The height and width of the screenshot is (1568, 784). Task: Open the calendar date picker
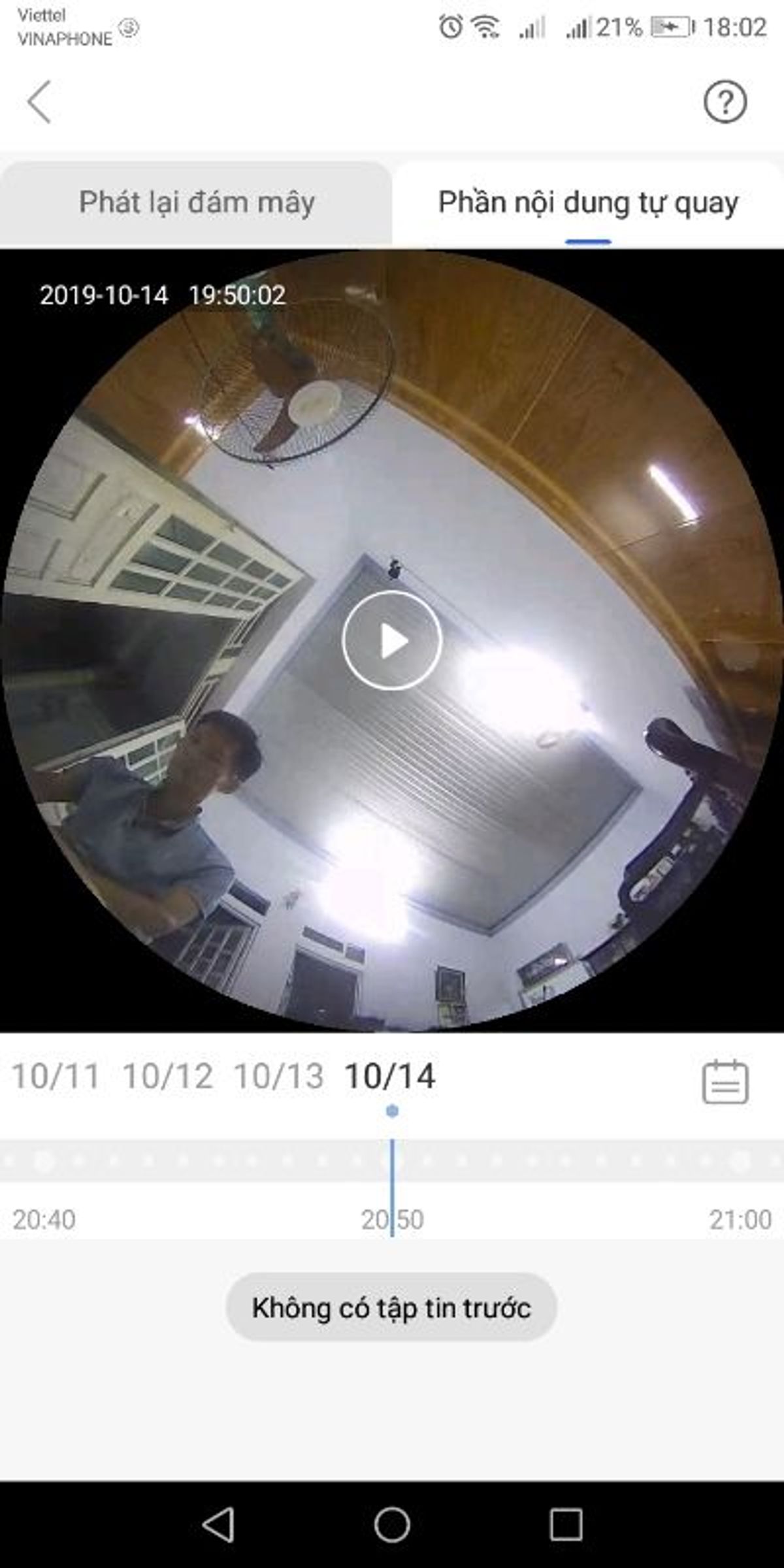coord(725,1082)
